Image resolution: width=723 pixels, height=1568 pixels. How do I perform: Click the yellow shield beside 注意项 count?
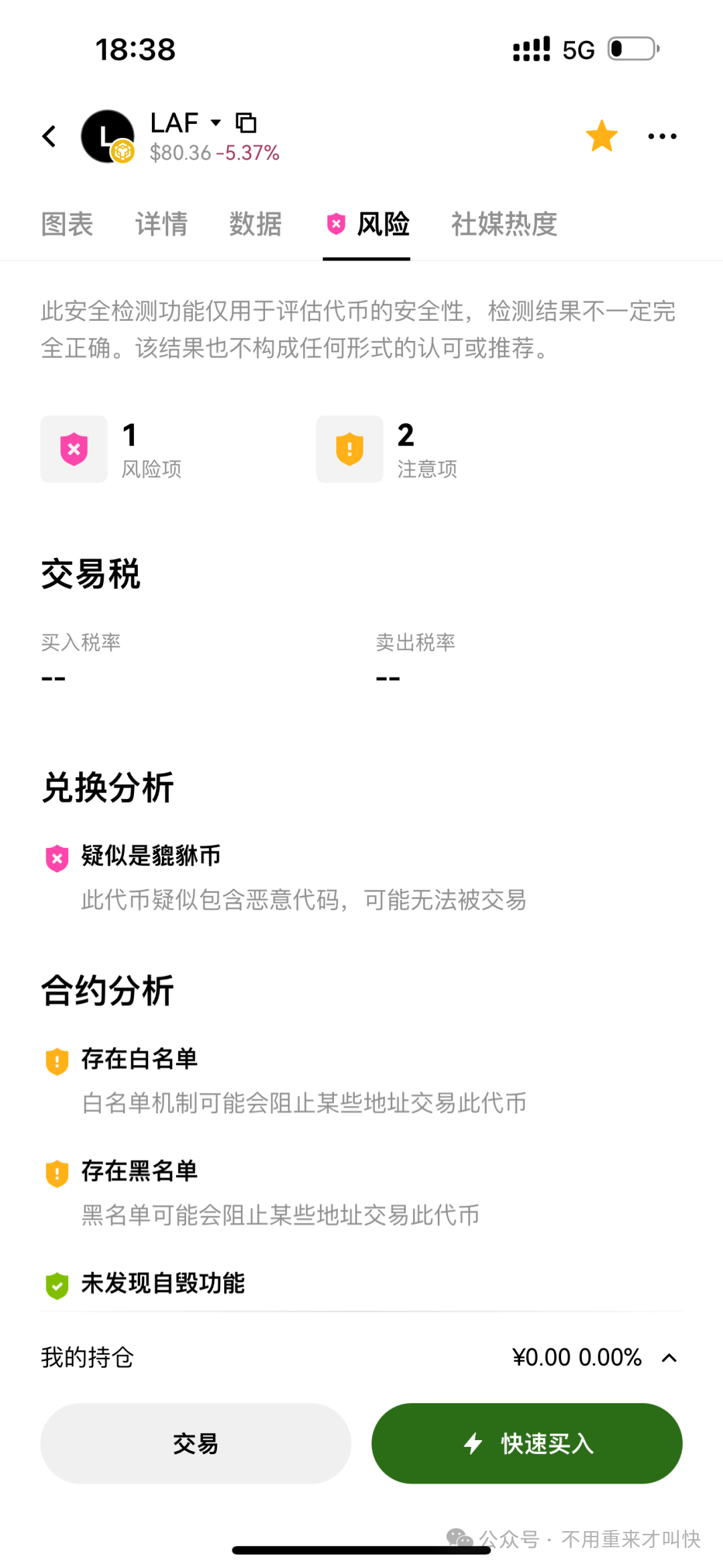pyautogui.click(x=349, y=449)
